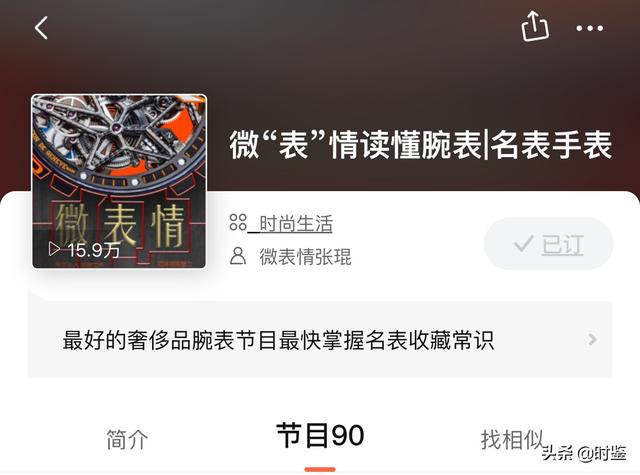Open the 微表情 album cover
Viewport: 640px width, 475px height.
[119, 181]
